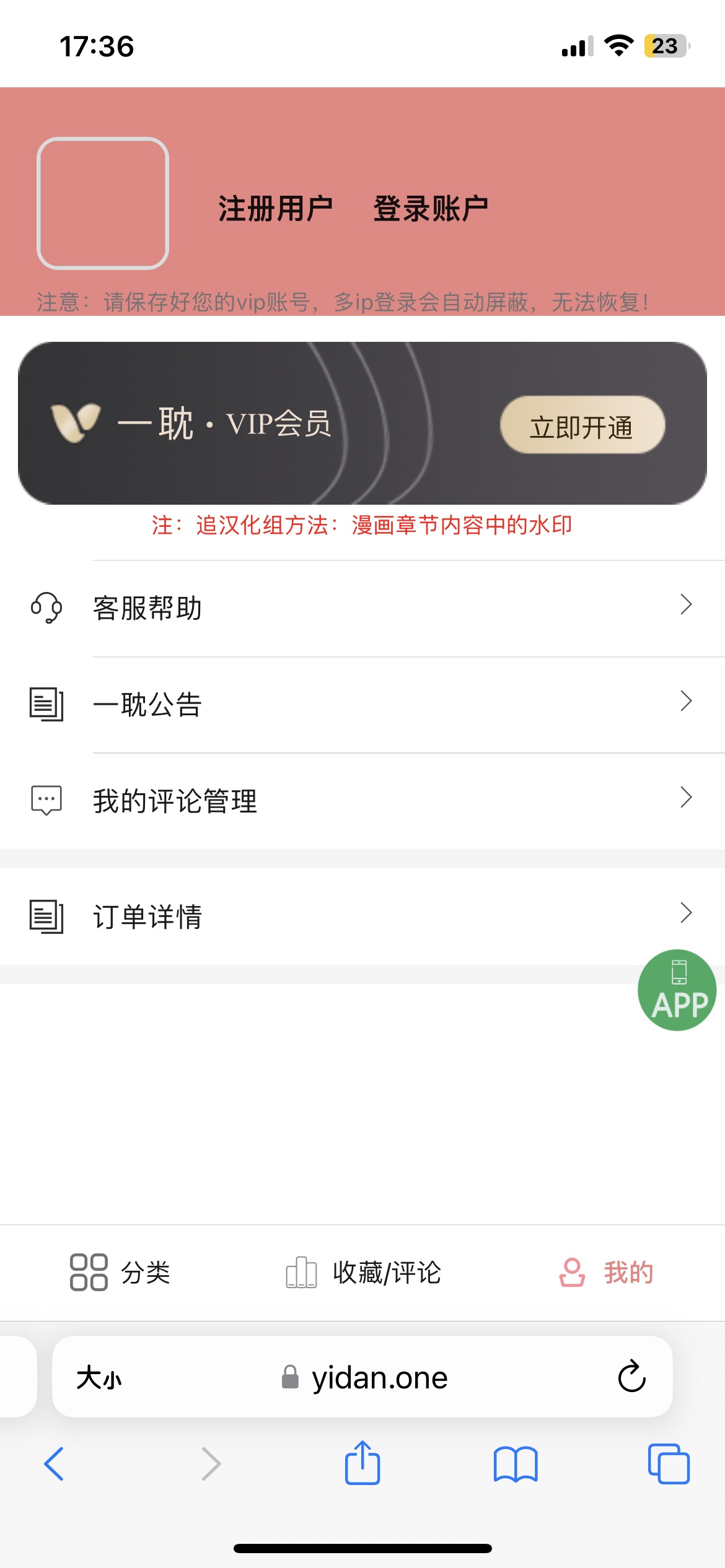Image resolution: width=725 pixels, height=1568 pixels.
Task: Tap the empty profile avatar
Action: pos(103,203)
